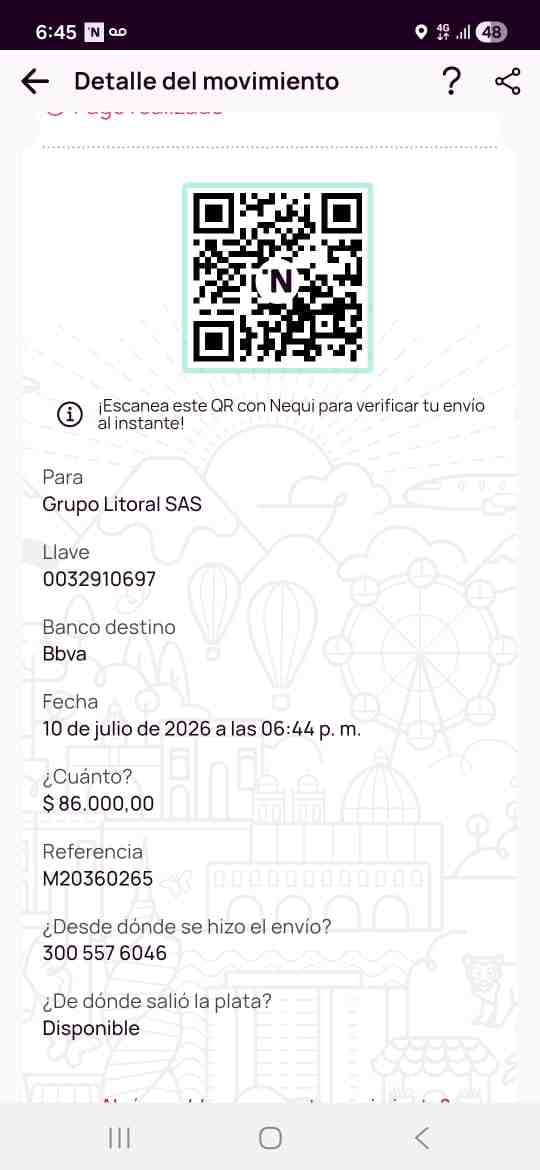Share this payment receipt
This screenshot has height=1170, width=540.
point(507,81)
